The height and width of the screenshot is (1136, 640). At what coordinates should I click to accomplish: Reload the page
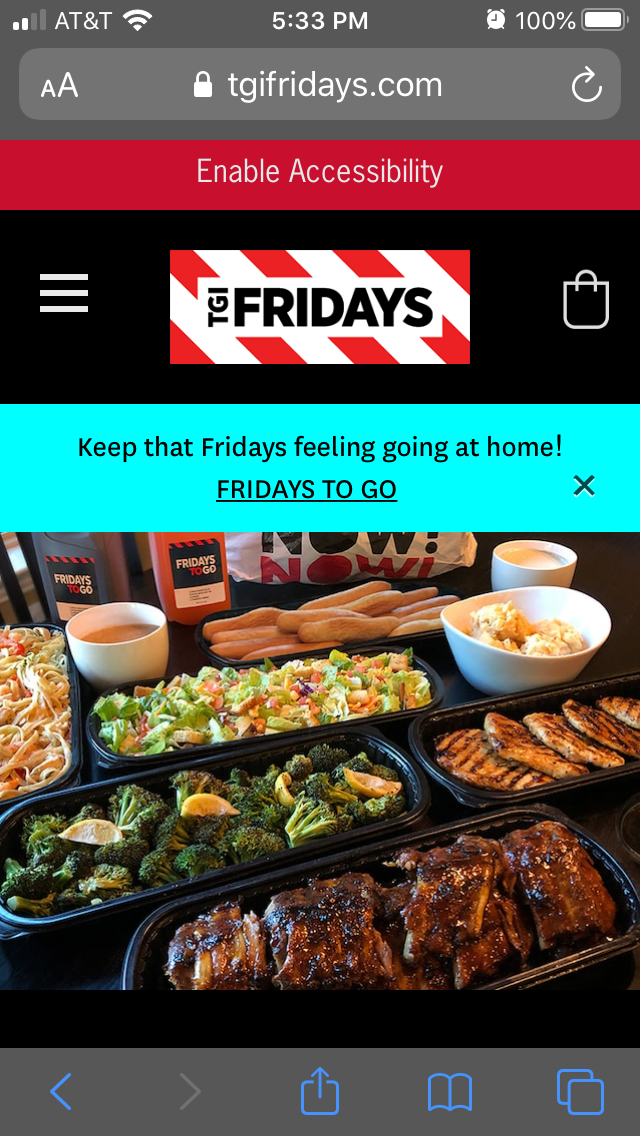pos(586,85)
